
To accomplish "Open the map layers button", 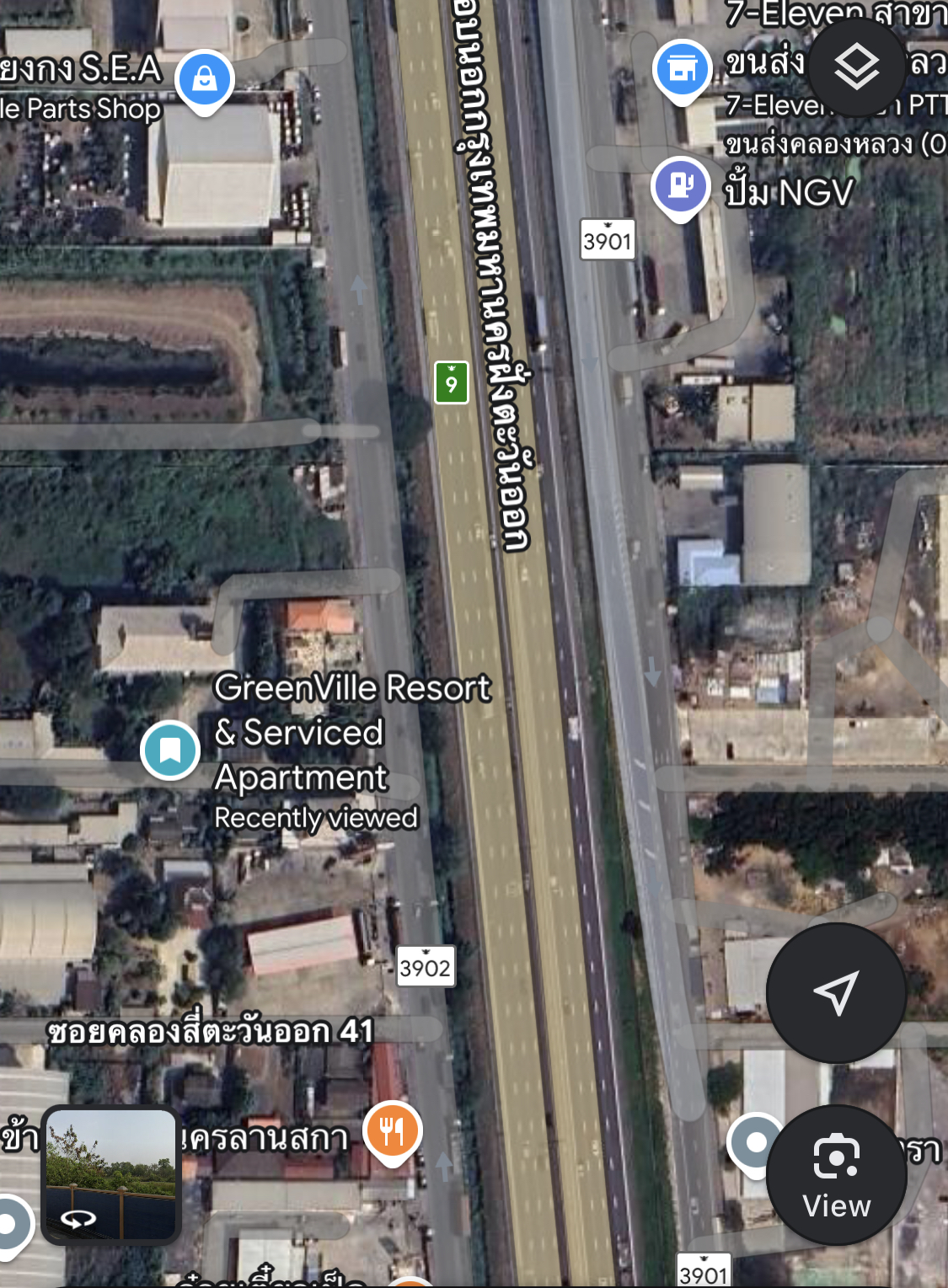I will (856, 67).
